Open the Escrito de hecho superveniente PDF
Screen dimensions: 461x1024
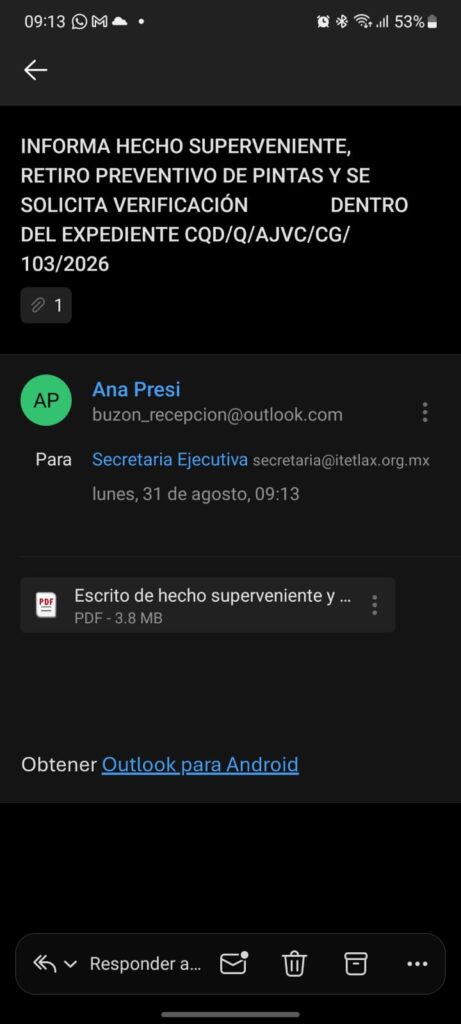click(x=208, y=605)
